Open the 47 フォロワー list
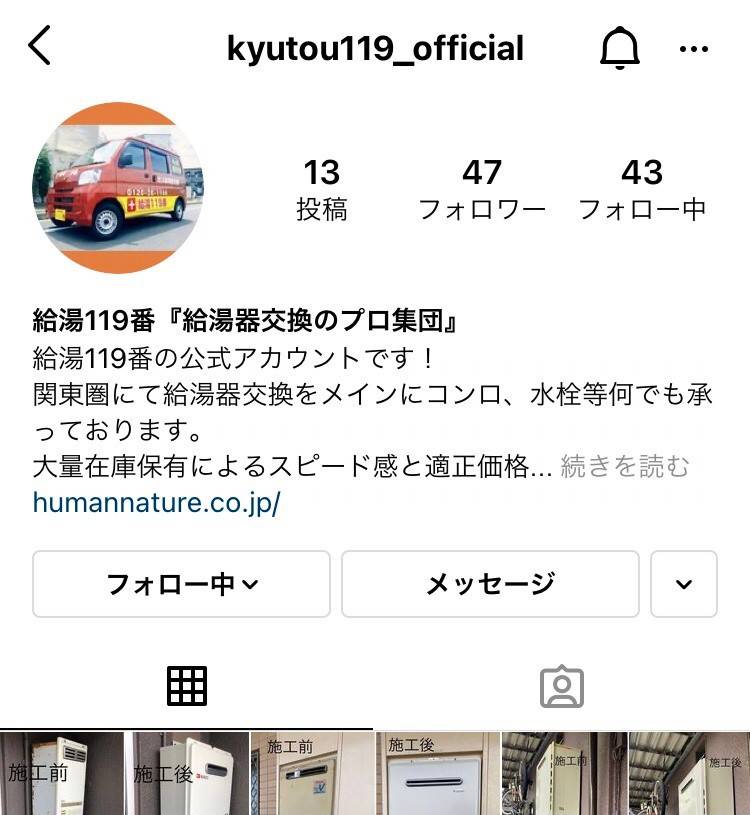The width and height of the screenshot is (750, 815). [x=481, y=189]
